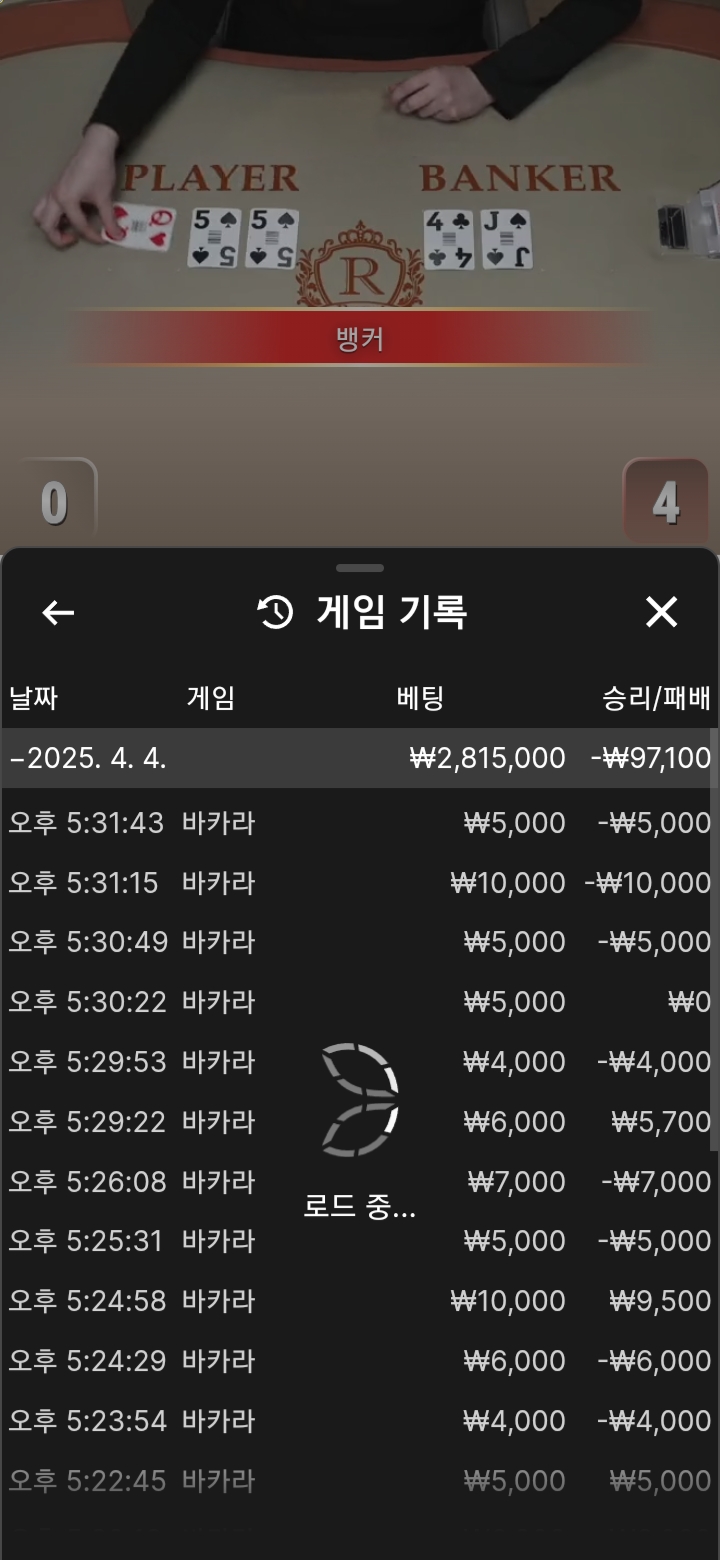Viewport: 720px width, 1560px height.
Task: Open the 오후 5:23:54 바카라 record
Action: (358, 1421)
